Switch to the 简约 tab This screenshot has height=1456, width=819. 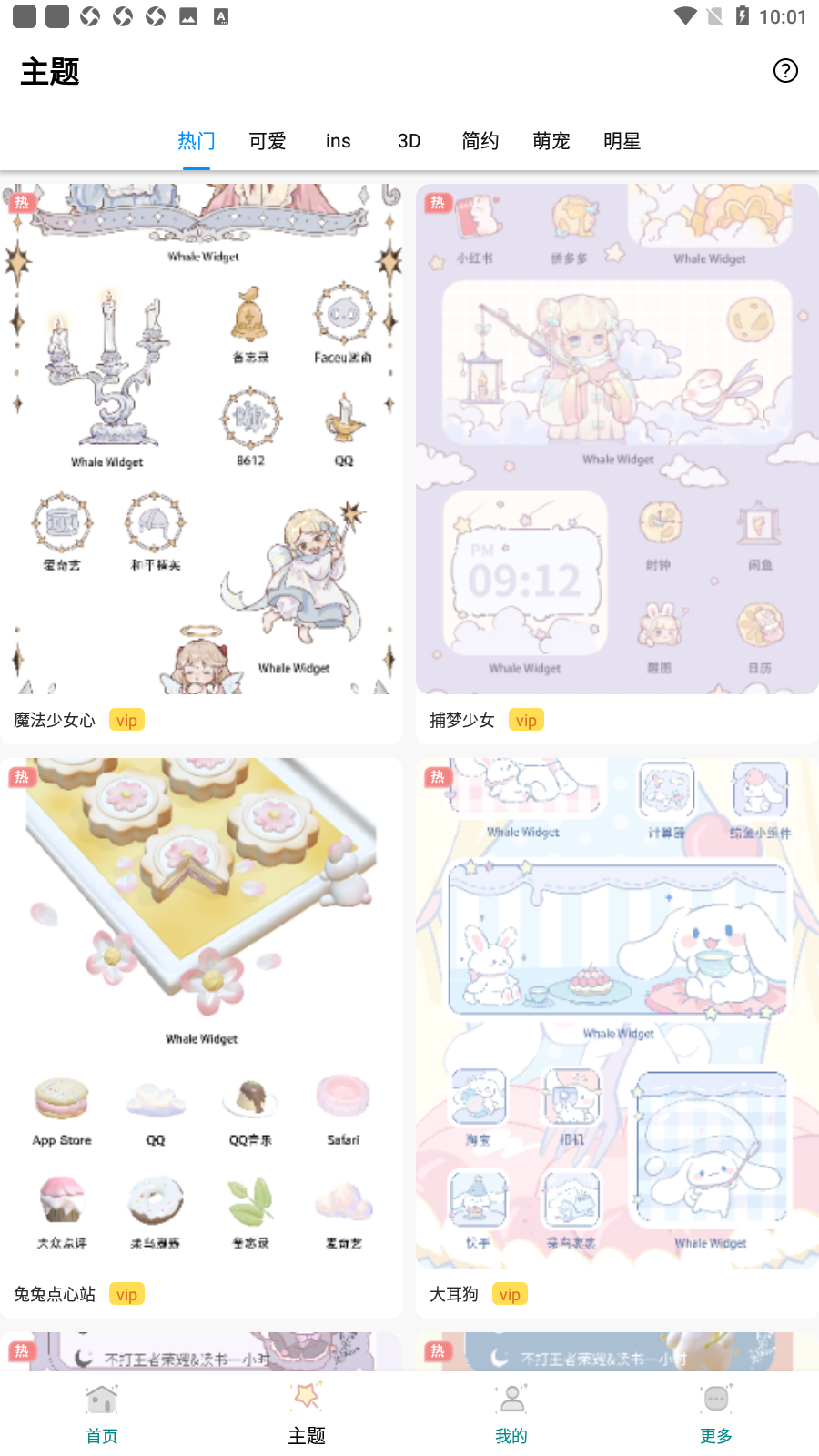pos(480,141)
